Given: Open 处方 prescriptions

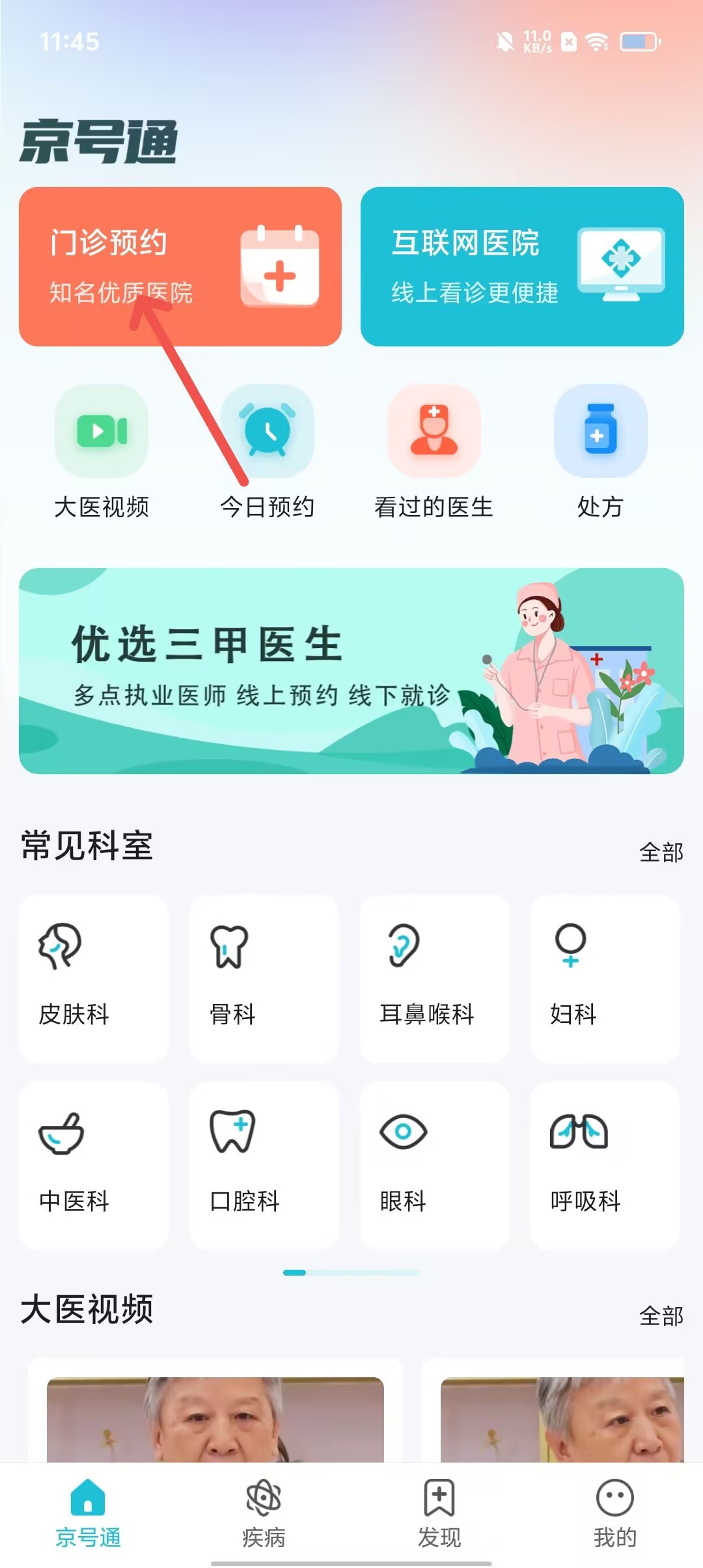Looking at the screenshot, I should coord(600,451).
